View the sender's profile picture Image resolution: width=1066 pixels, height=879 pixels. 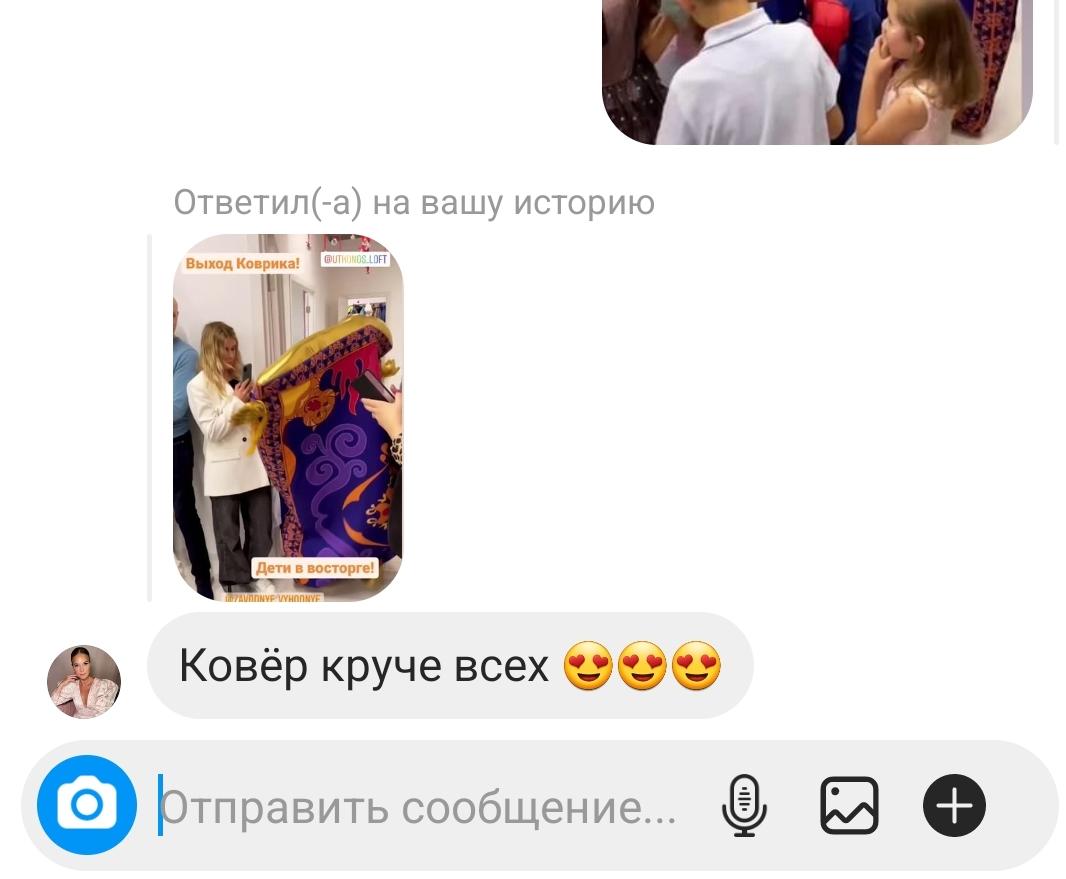(84, 682)
